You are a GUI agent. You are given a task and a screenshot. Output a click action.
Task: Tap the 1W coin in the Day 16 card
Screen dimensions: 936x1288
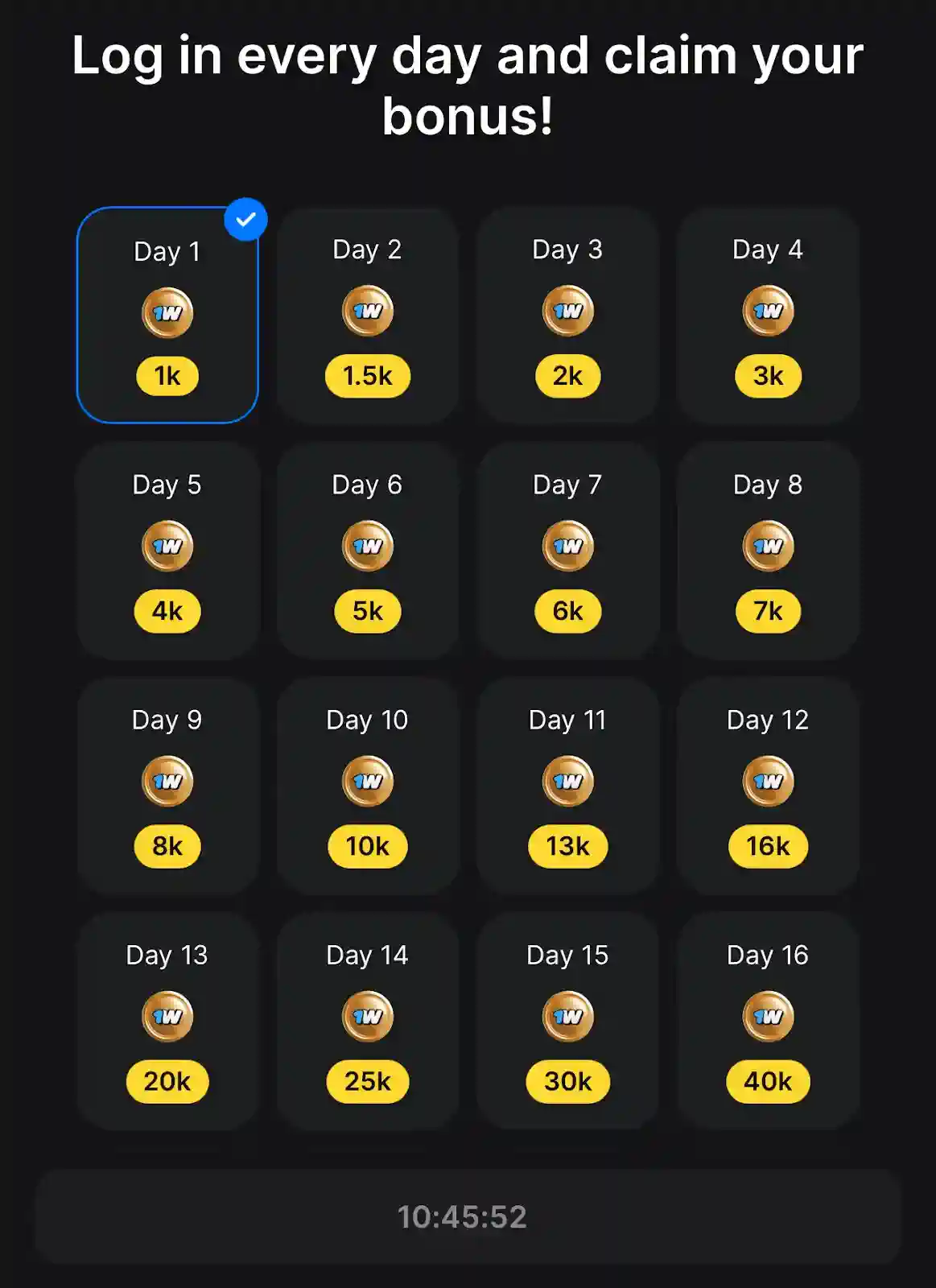(x=767, y=1016)
